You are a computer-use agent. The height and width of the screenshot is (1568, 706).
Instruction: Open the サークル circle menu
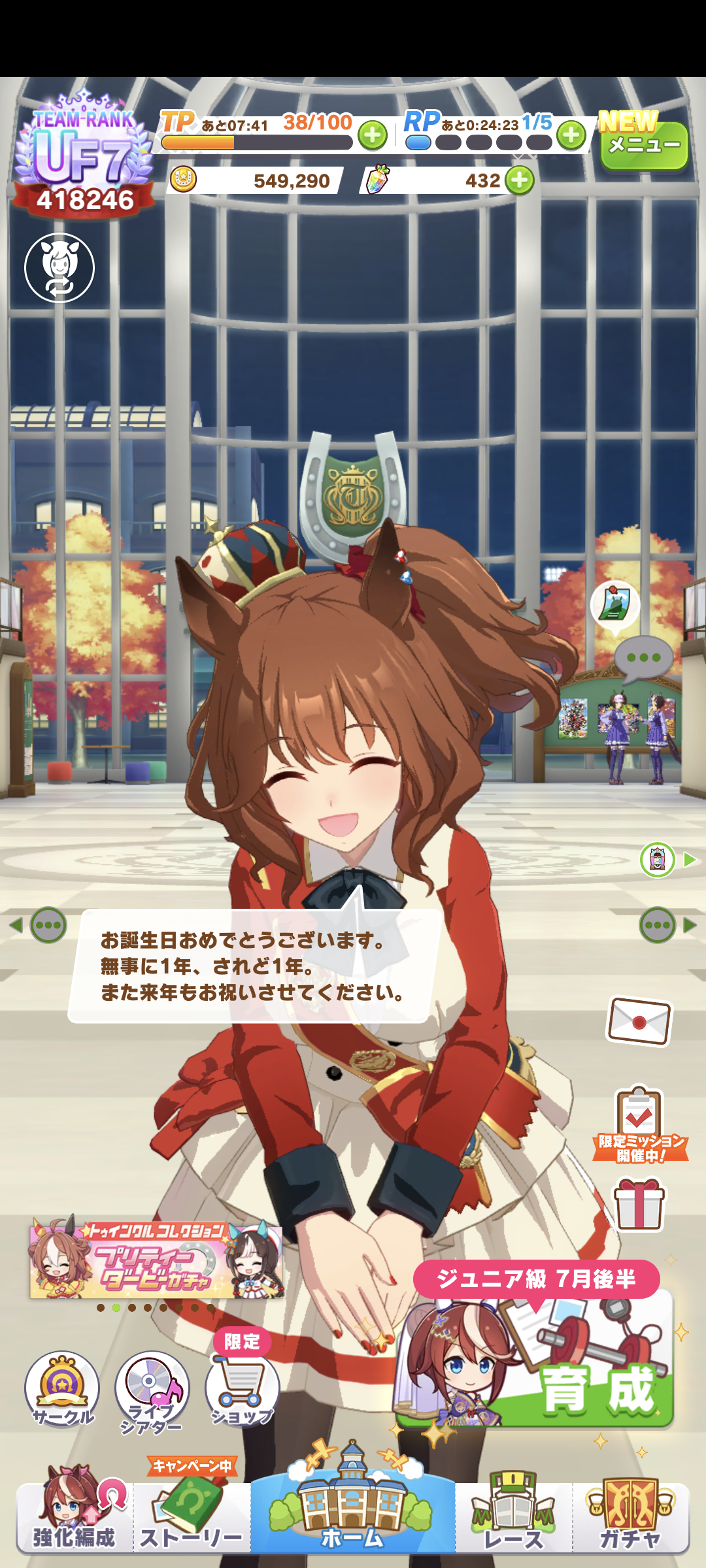coord(62,1390)
